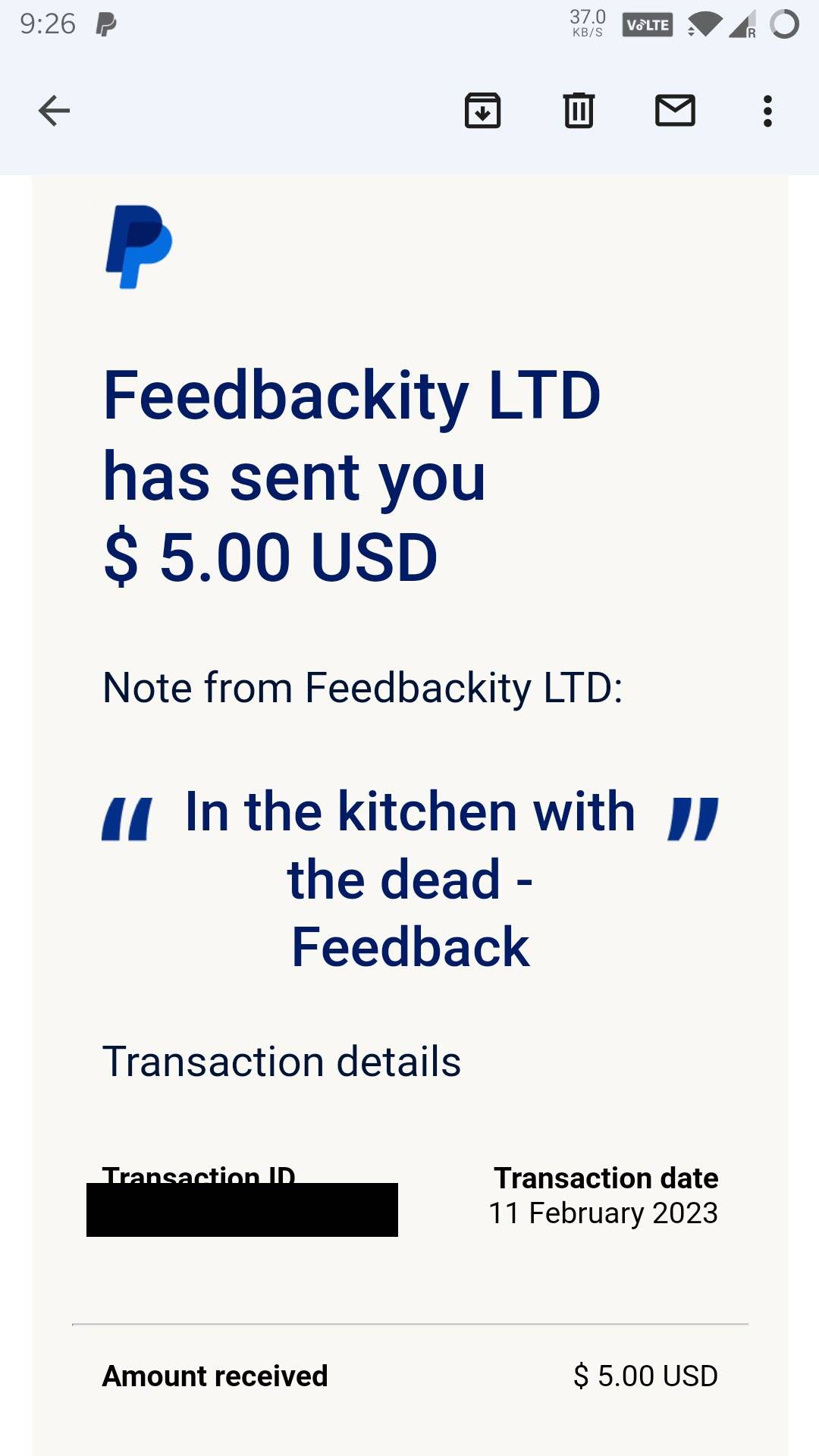Open the three-dot overflow menu
The height and width of the screenshot is (1456, 819).
(767, 111)
